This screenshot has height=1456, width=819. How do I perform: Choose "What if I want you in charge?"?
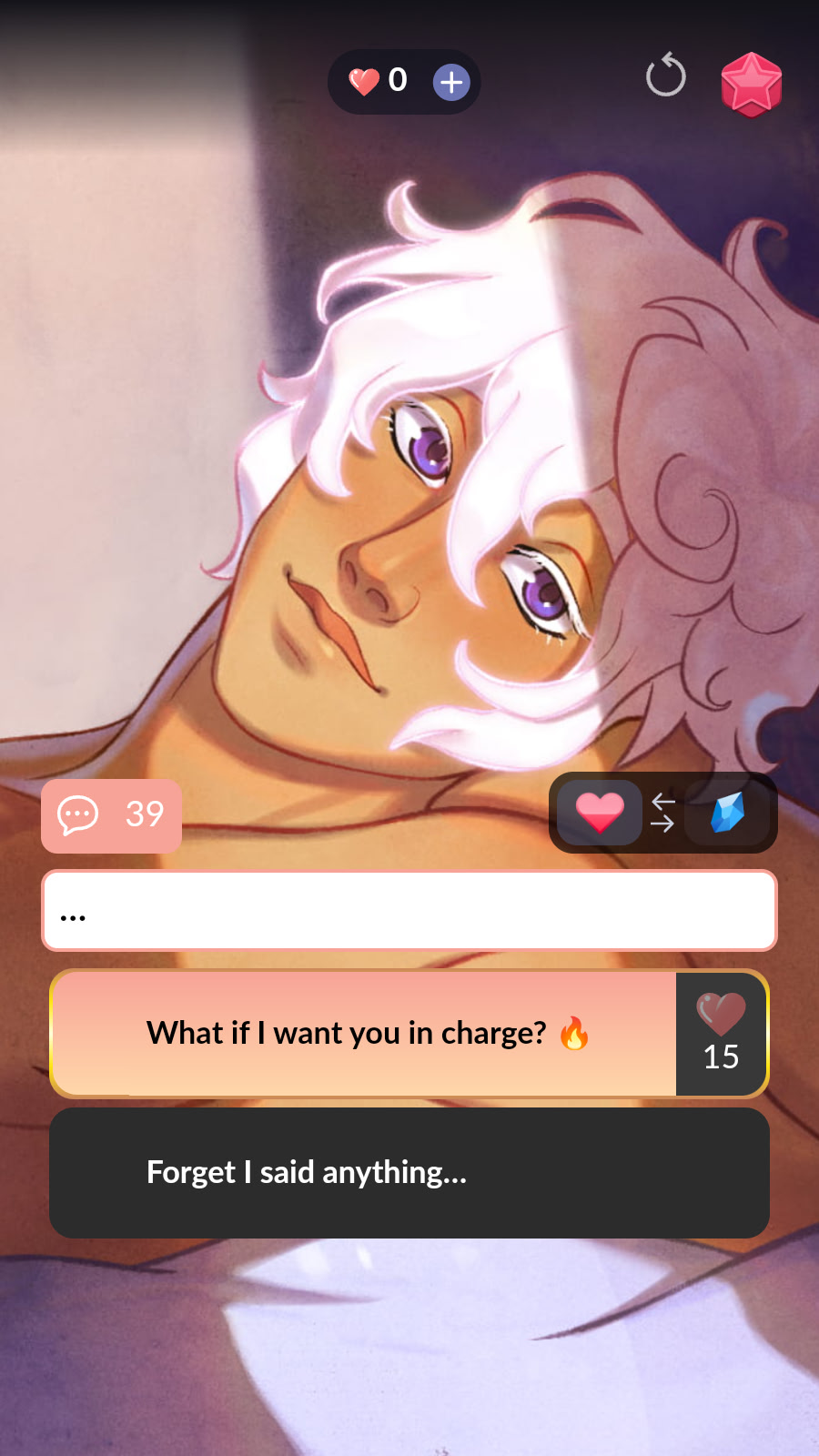(364, 1034)
